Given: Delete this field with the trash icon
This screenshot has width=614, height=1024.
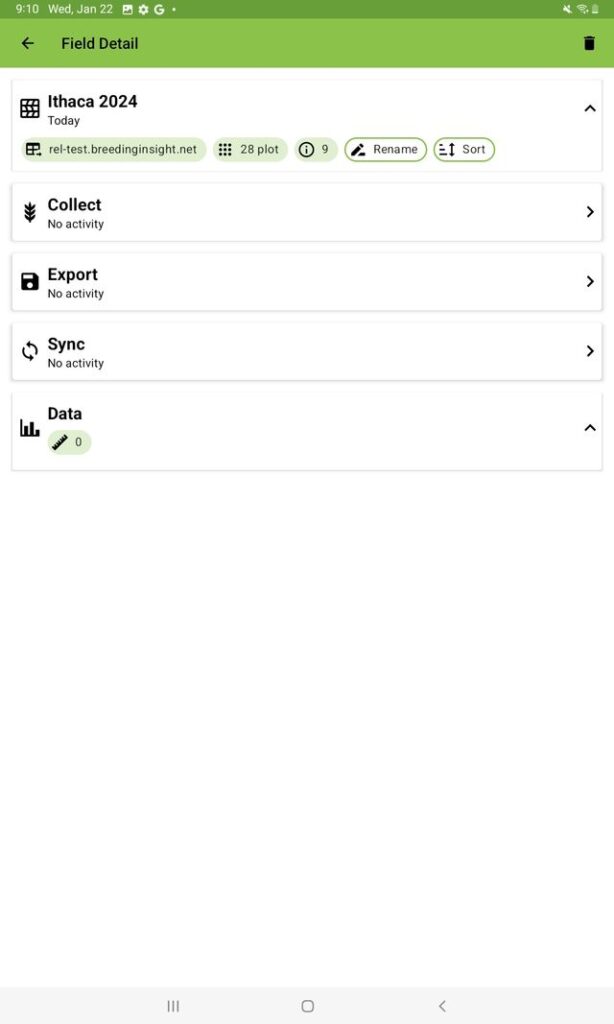Looking at the screenshot, I should (589, 44).
